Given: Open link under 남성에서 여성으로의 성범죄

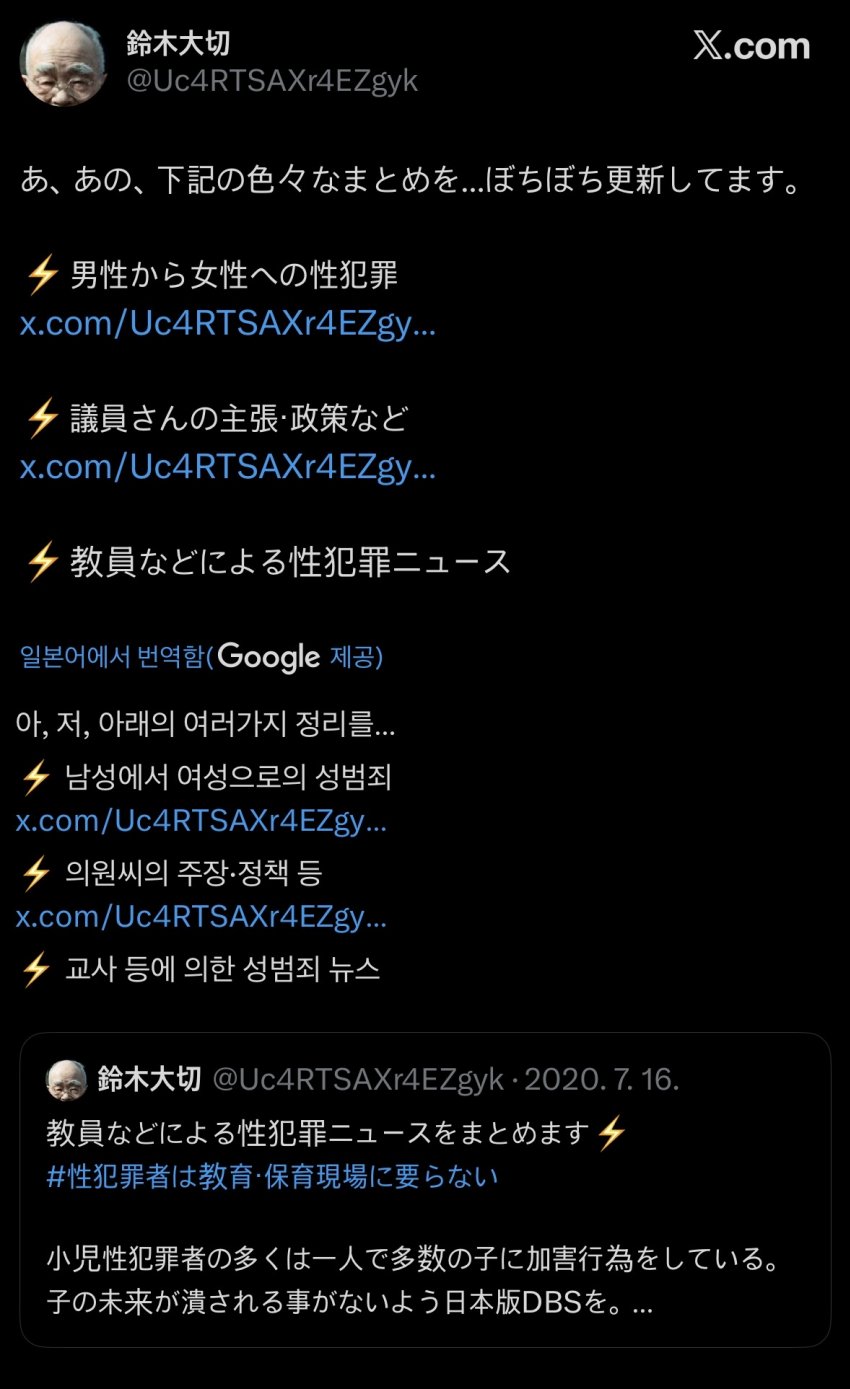Looking at the screenshot, I should click(x=201, y=821).
